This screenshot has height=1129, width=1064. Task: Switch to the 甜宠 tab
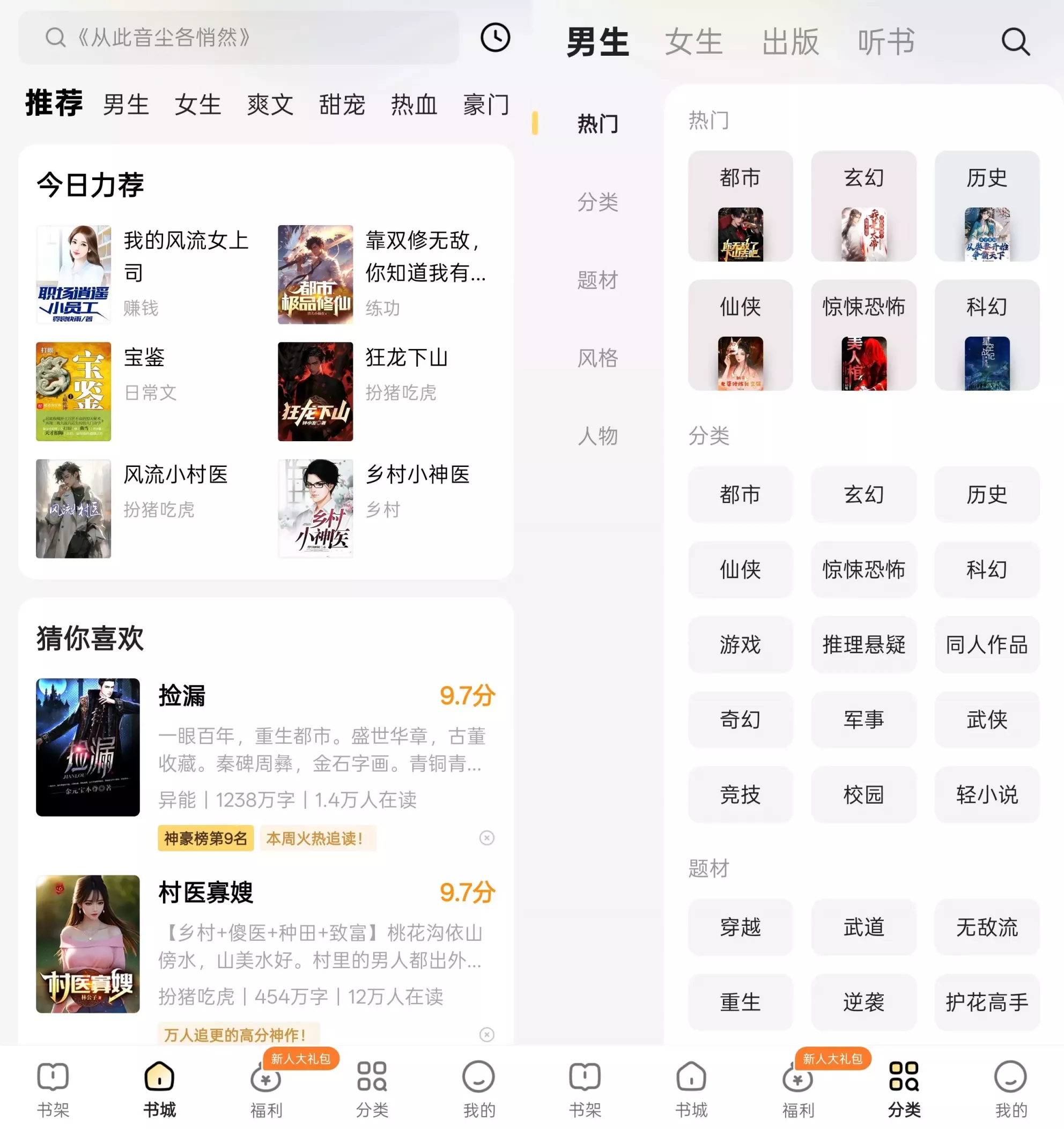point(342,105)
